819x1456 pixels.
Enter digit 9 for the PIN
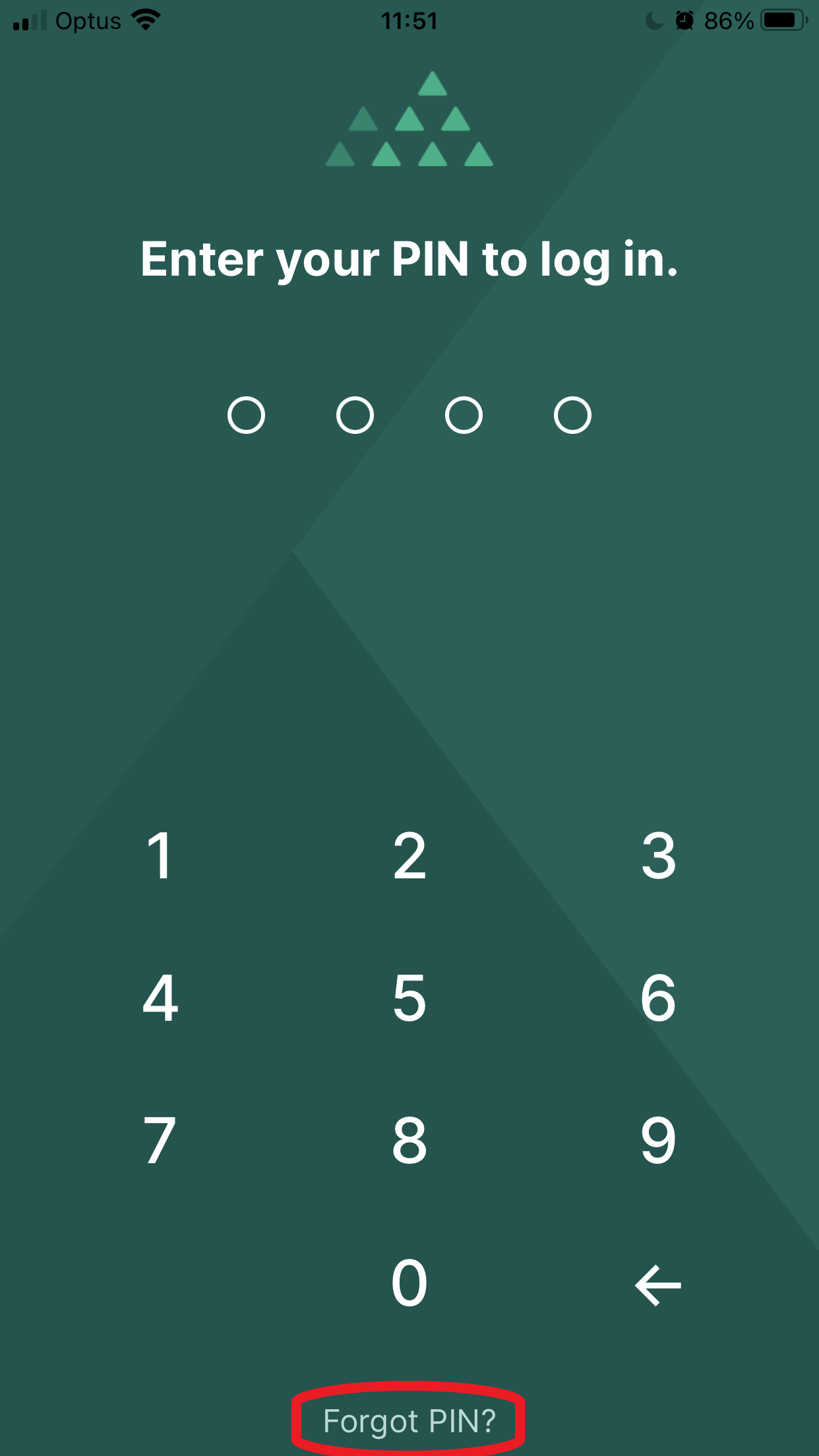(x=659, y=1140)
